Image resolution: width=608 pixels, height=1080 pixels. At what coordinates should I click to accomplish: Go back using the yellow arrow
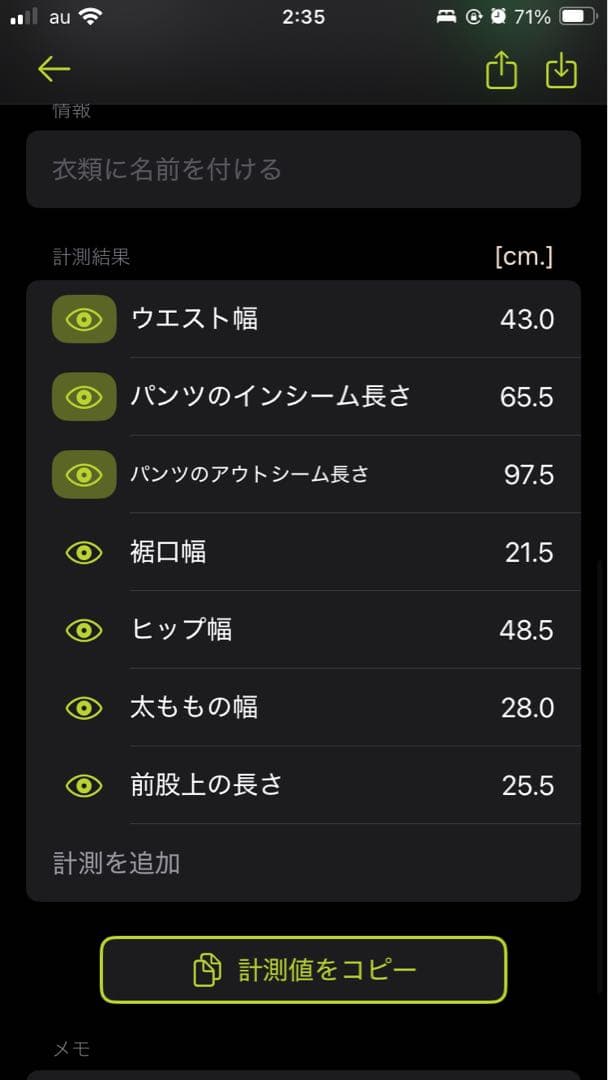(54, 69)
